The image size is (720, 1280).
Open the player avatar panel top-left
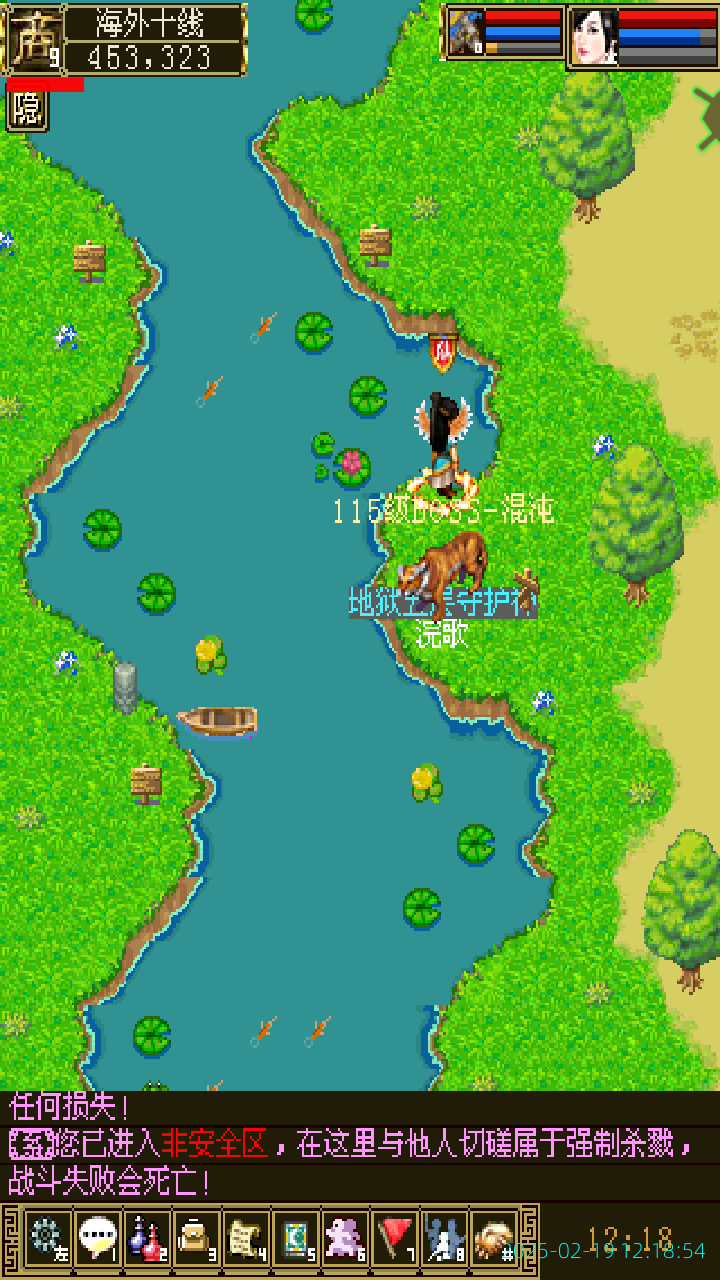click(x=35, y=40)
